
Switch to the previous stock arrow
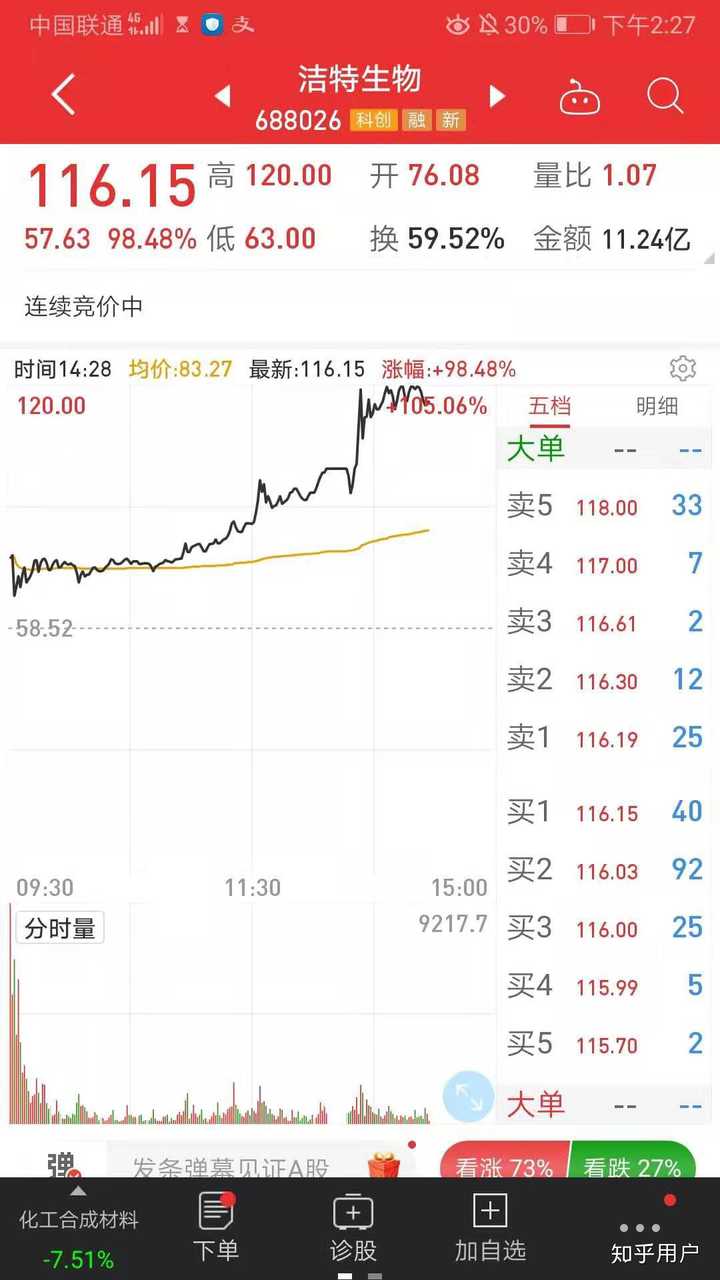pyautogui.click(x=222, y=96)
